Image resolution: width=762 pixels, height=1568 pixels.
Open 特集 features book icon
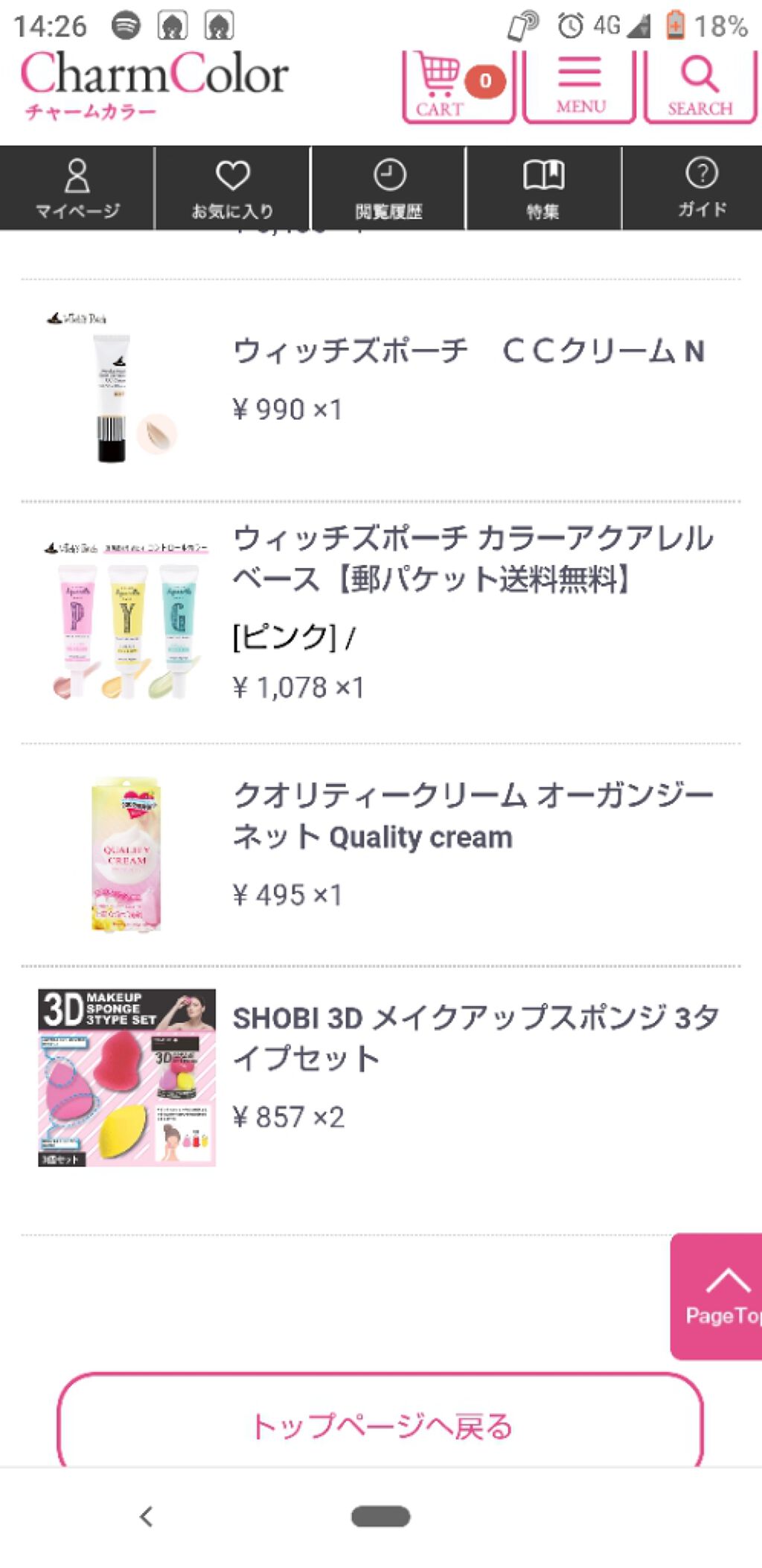[545, 186]
